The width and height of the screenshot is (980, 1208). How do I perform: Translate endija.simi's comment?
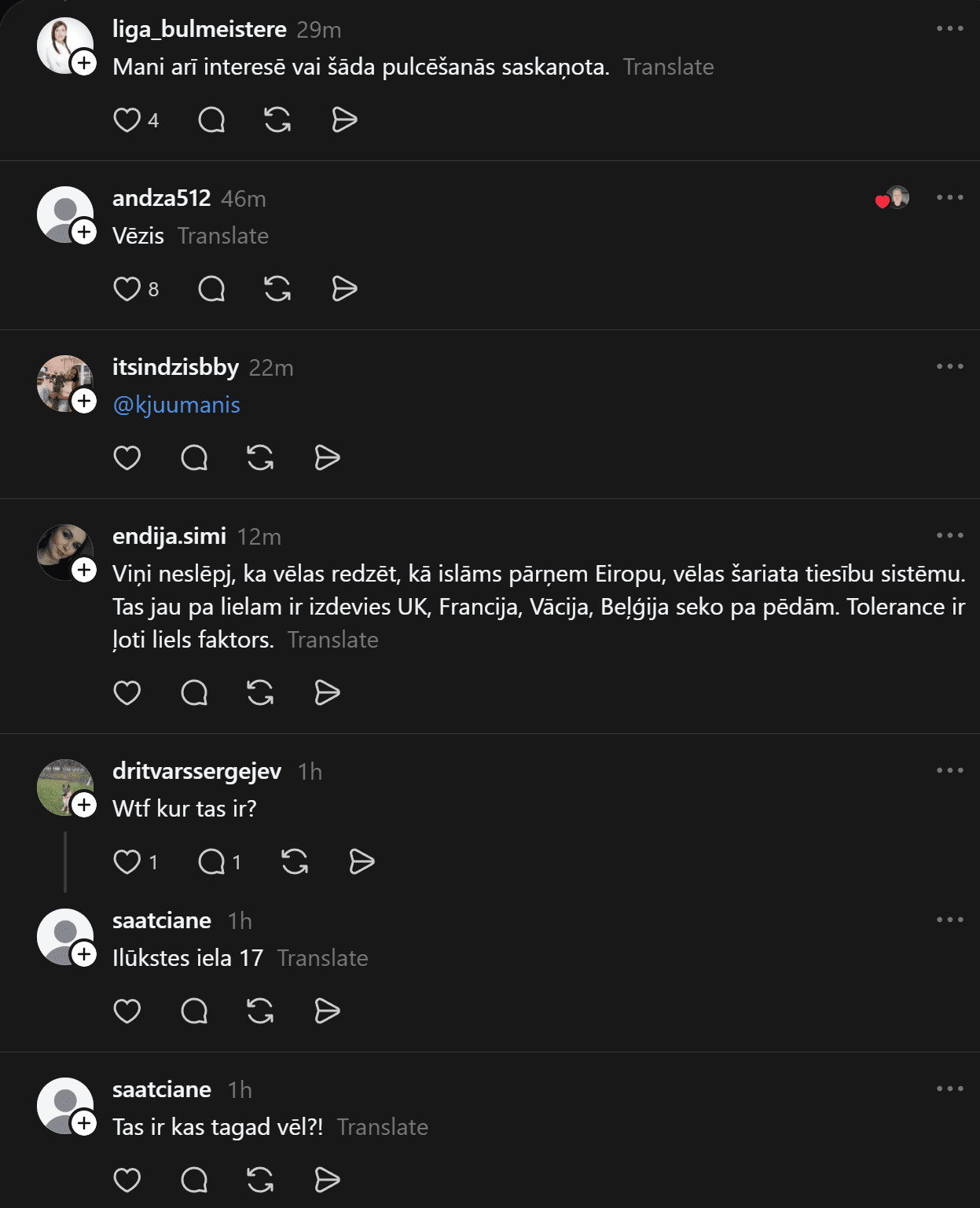[x=332, y=640]
